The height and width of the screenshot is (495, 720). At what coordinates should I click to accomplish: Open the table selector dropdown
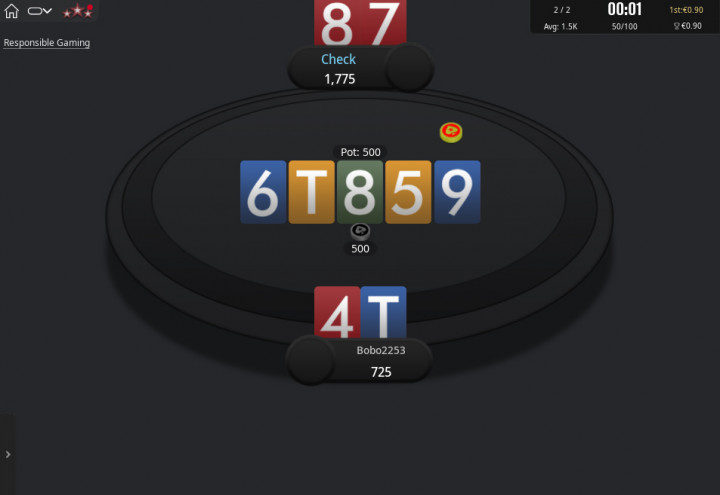[x=39, y=11]
